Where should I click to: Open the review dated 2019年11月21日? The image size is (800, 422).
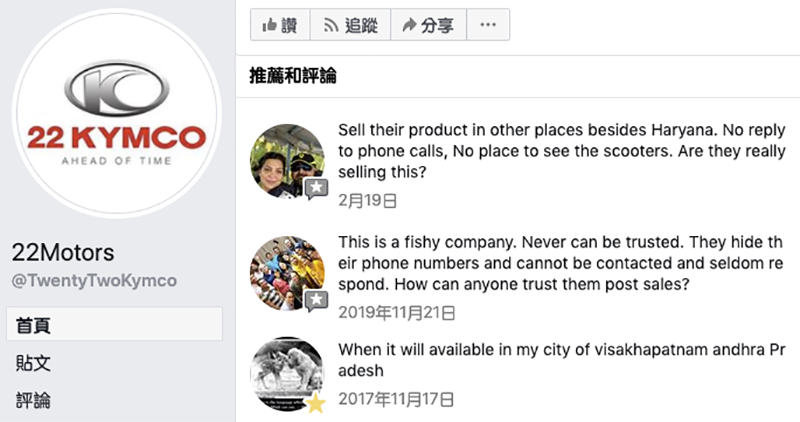pyautogui.click(x=396, y=313)
